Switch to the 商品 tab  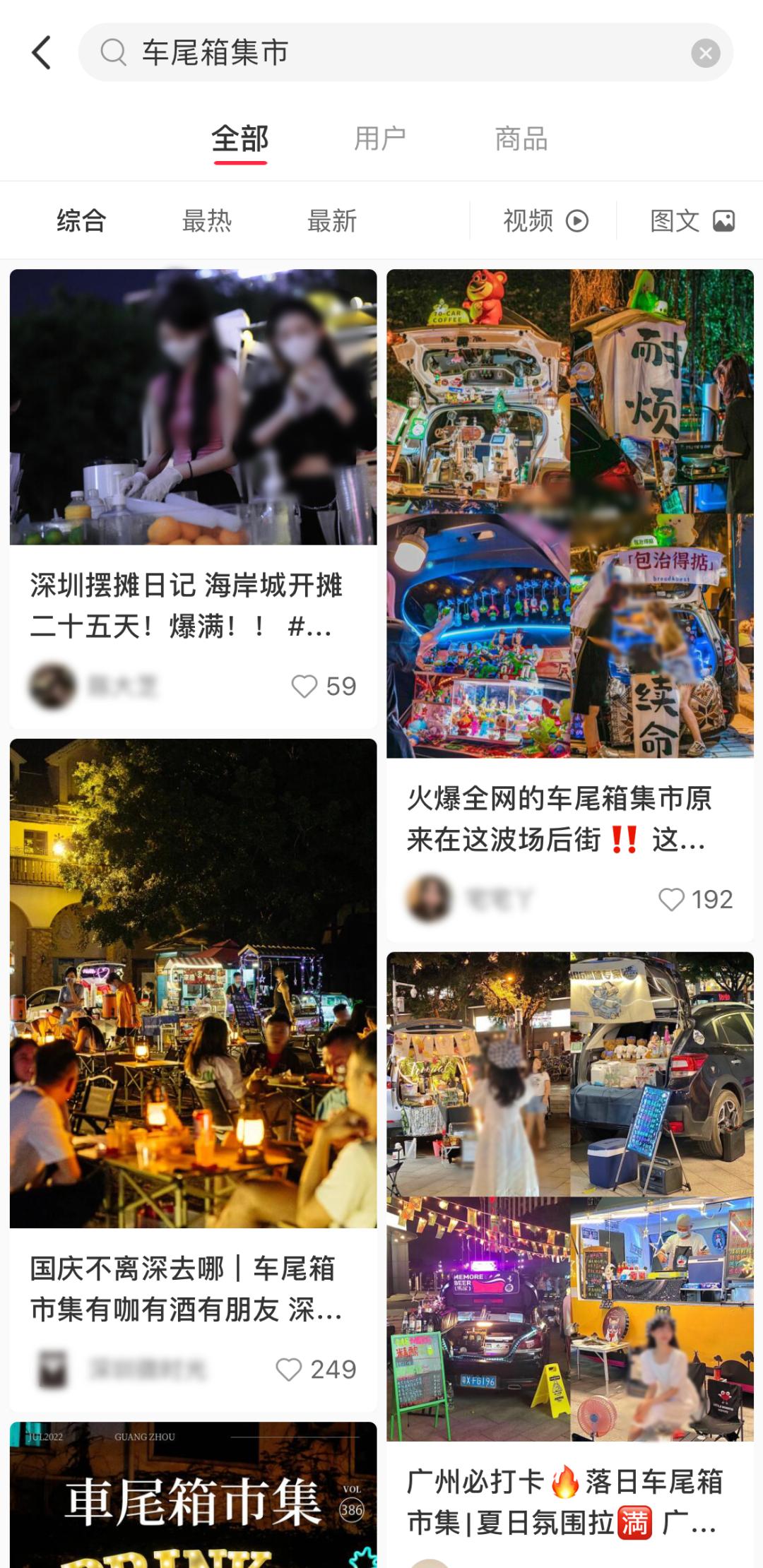coord(523,139)
